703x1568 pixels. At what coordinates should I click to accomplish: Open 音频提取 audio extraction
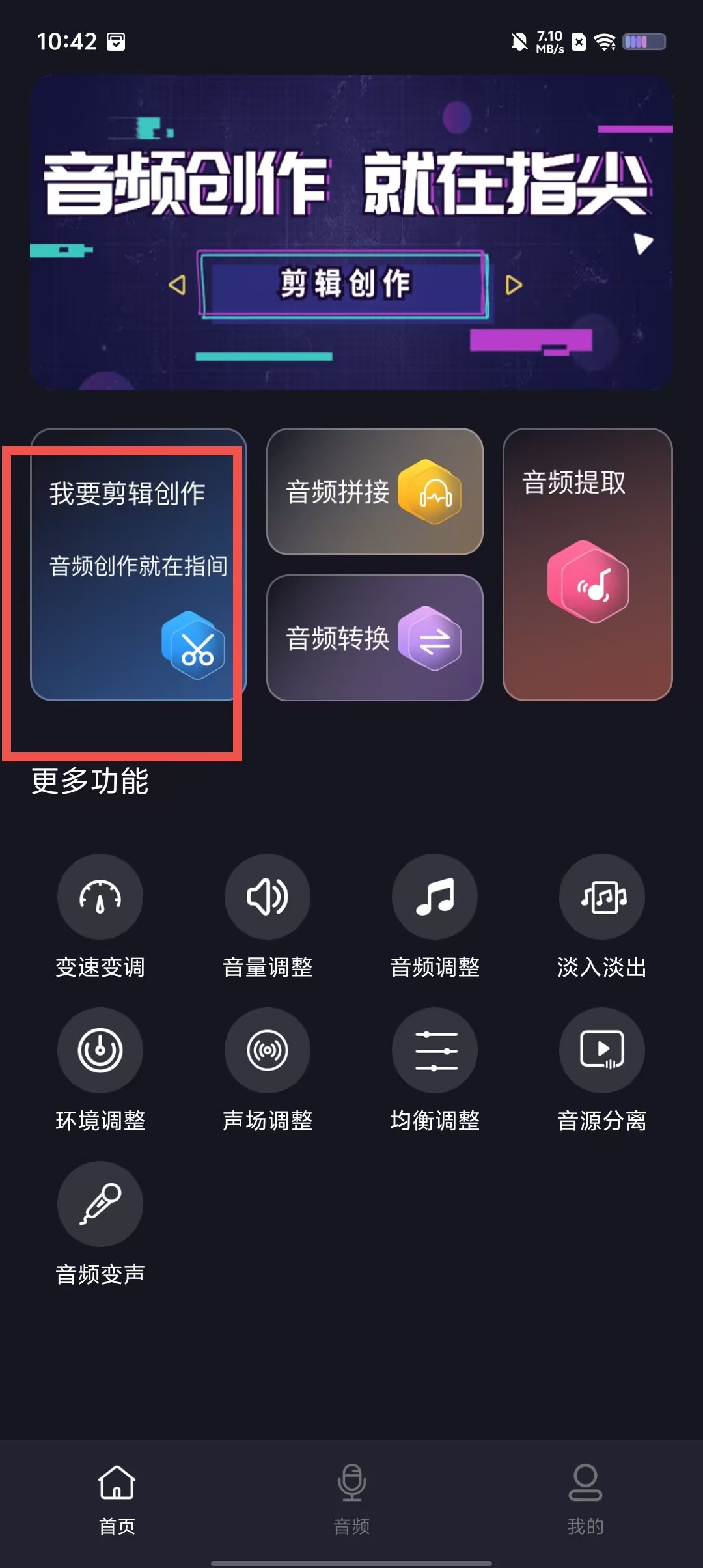[x=587, y=565]
